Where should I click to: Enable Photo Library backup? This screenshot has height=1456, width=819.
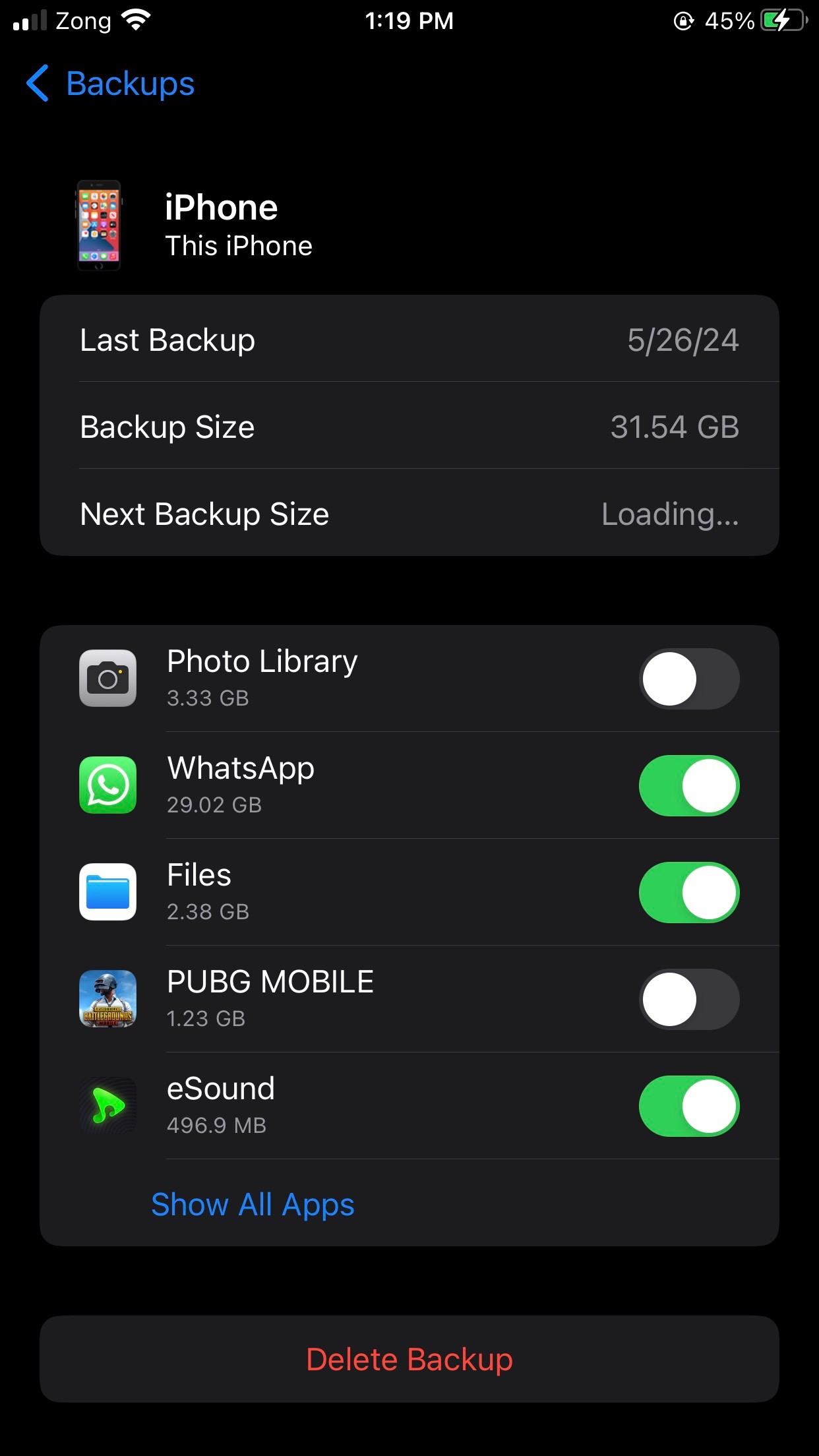click(689, 679)
